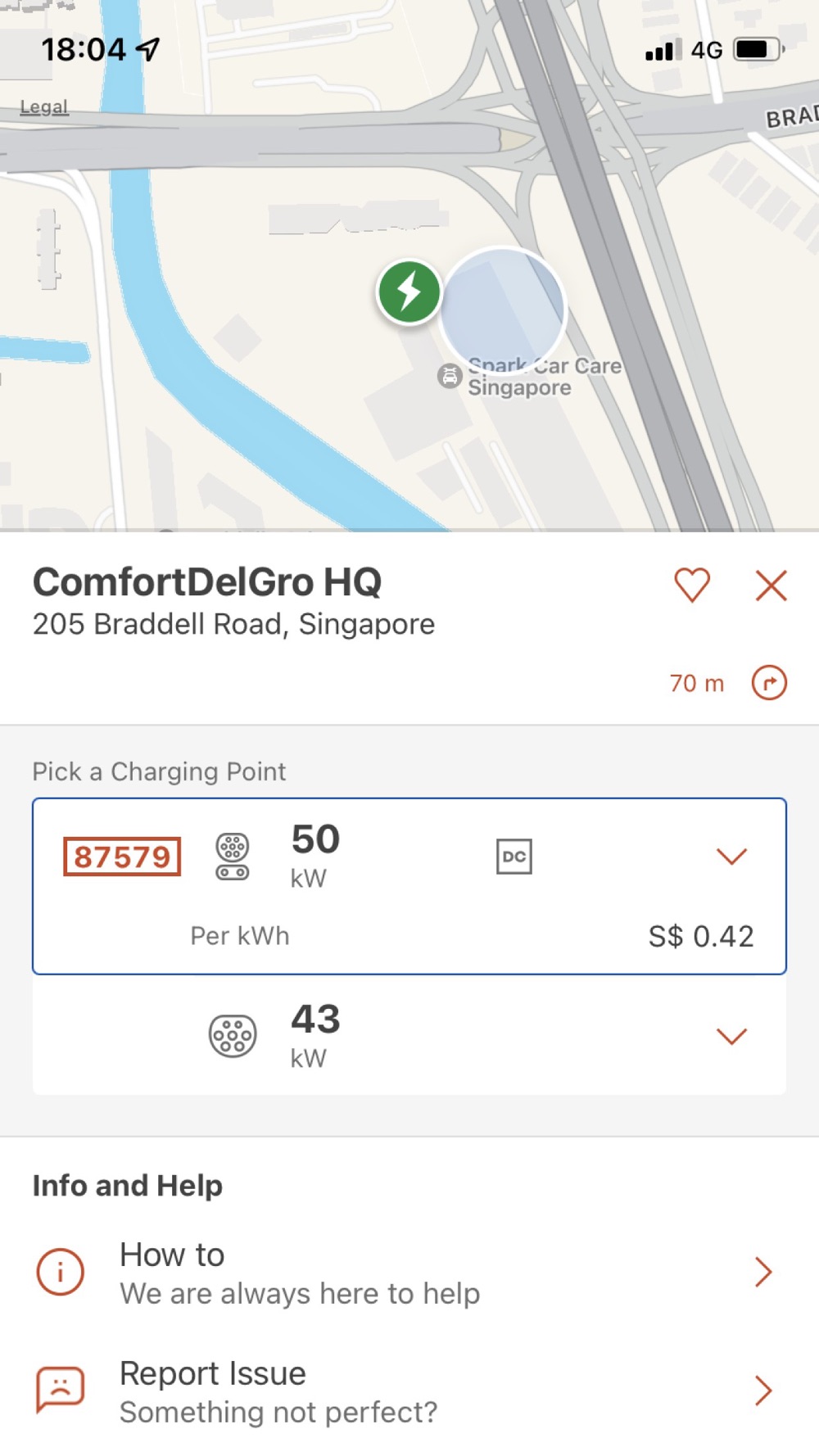Open the How to help row
Image resolution: width=819 pixels, height=1456 pixels.
409,1273
